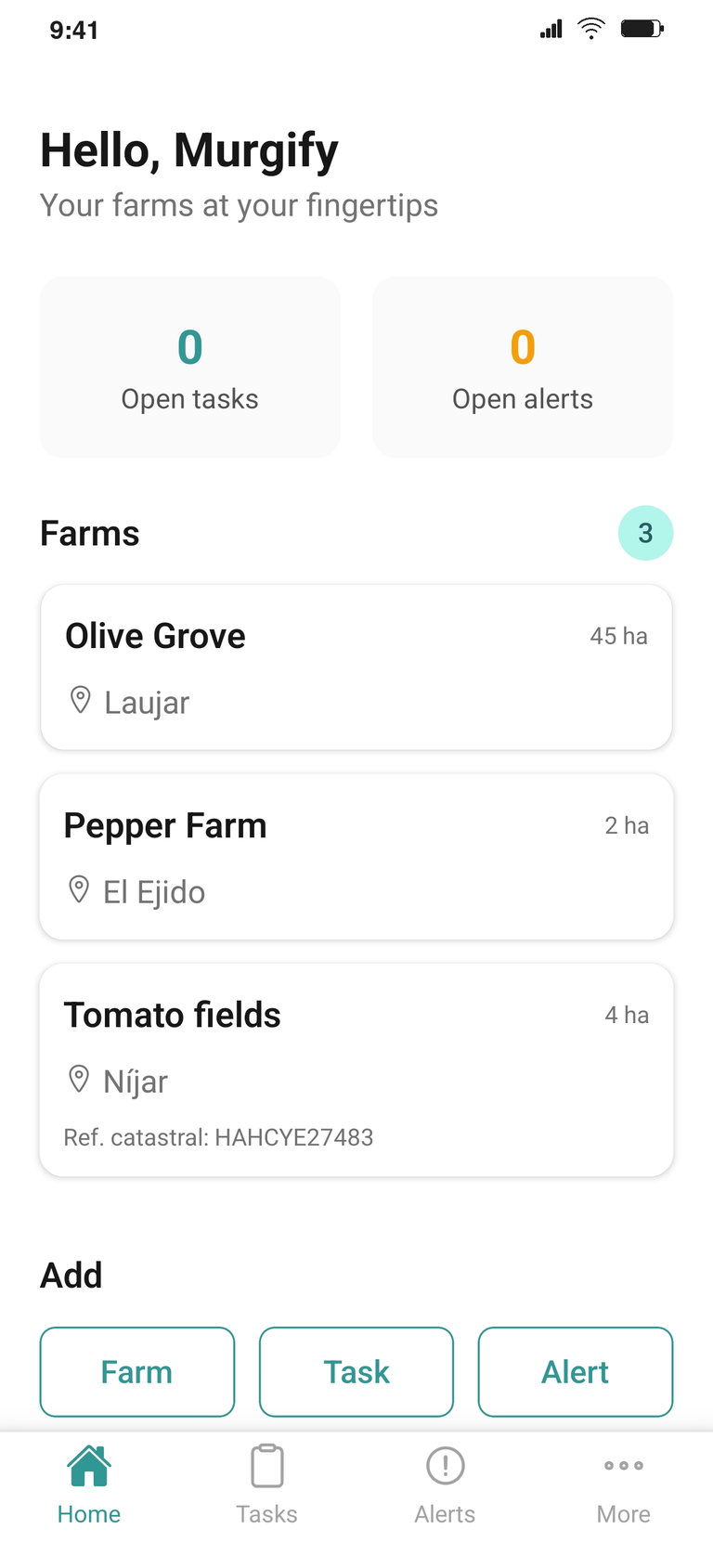Screen dimensions: 713x1568
Task: Add a new alert
Action: pyautogui.click(x=576, y=1371)
